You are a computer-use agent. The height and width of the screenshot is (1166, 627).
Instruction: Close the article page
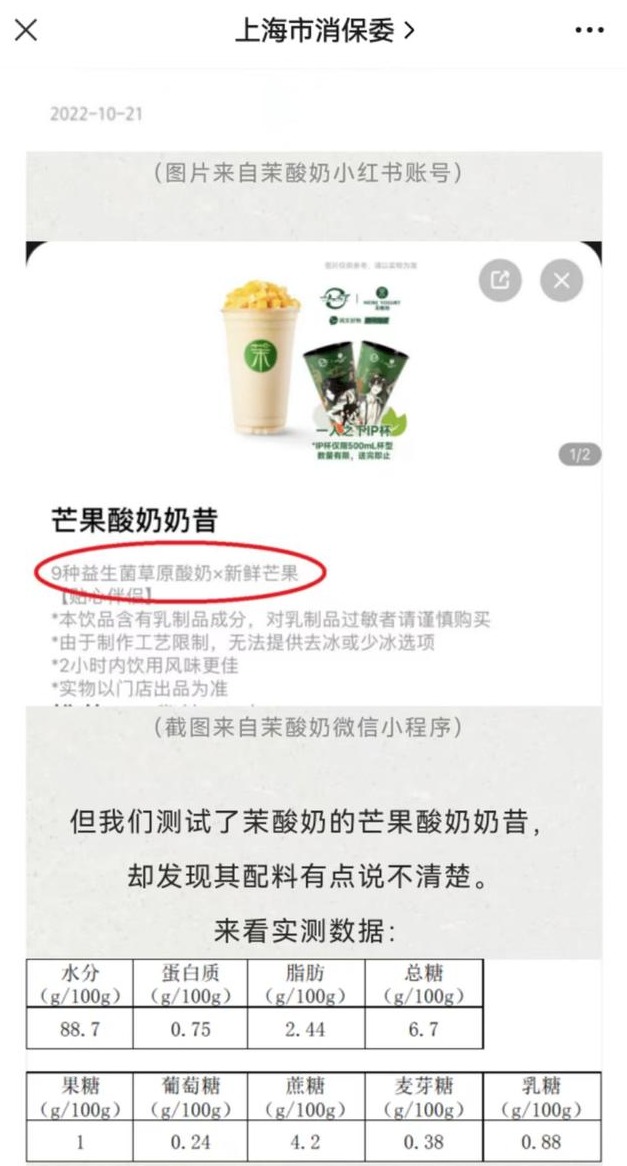point(26,30)
